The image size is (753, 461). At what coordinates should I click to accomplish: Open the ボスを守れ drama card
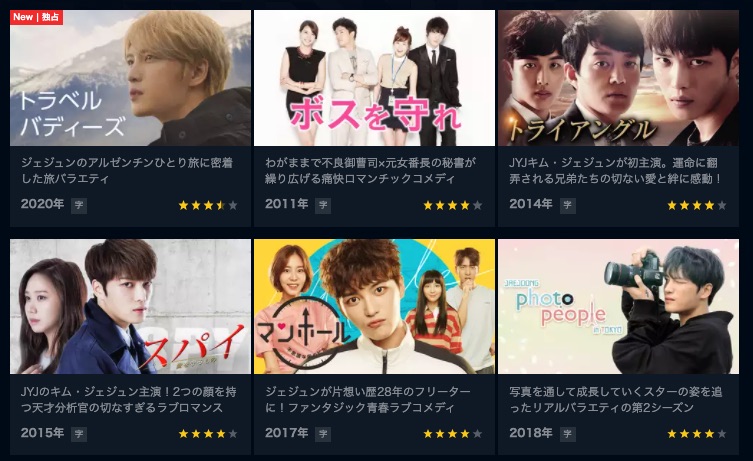coord(374,79)
